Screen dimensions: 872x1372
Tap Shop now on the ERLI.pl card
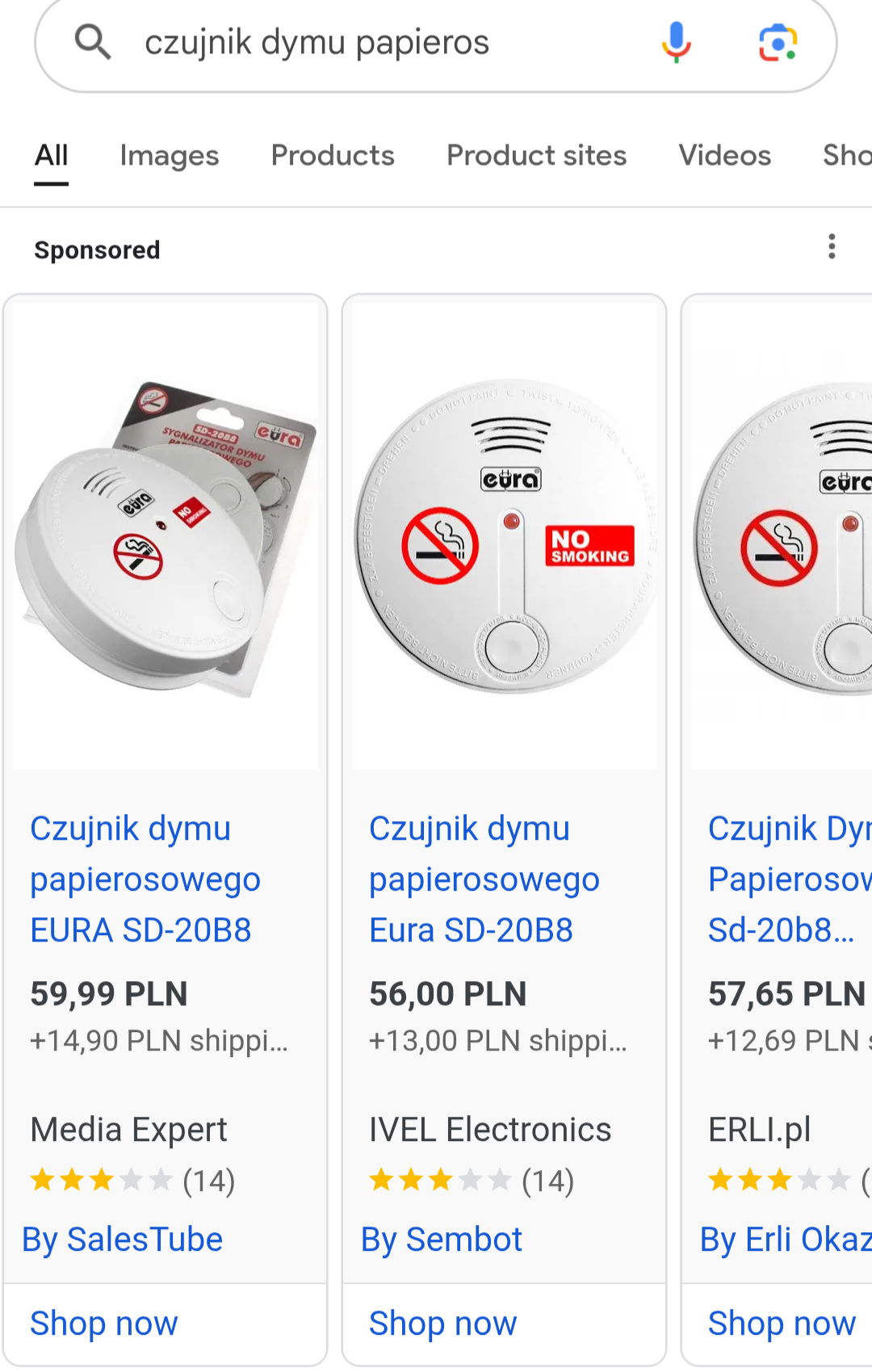(781, 1324)
